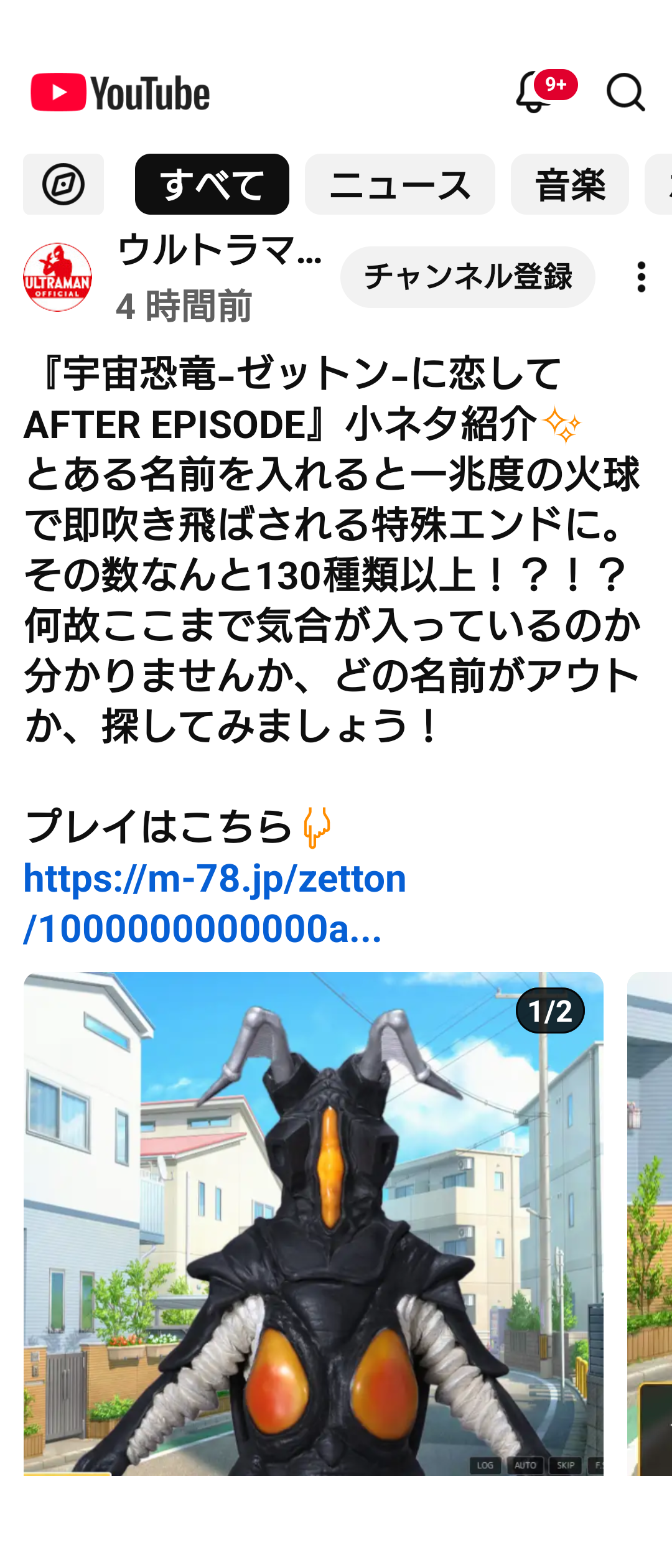Open the first post image of Zetton

click(x=313, y=1223)
